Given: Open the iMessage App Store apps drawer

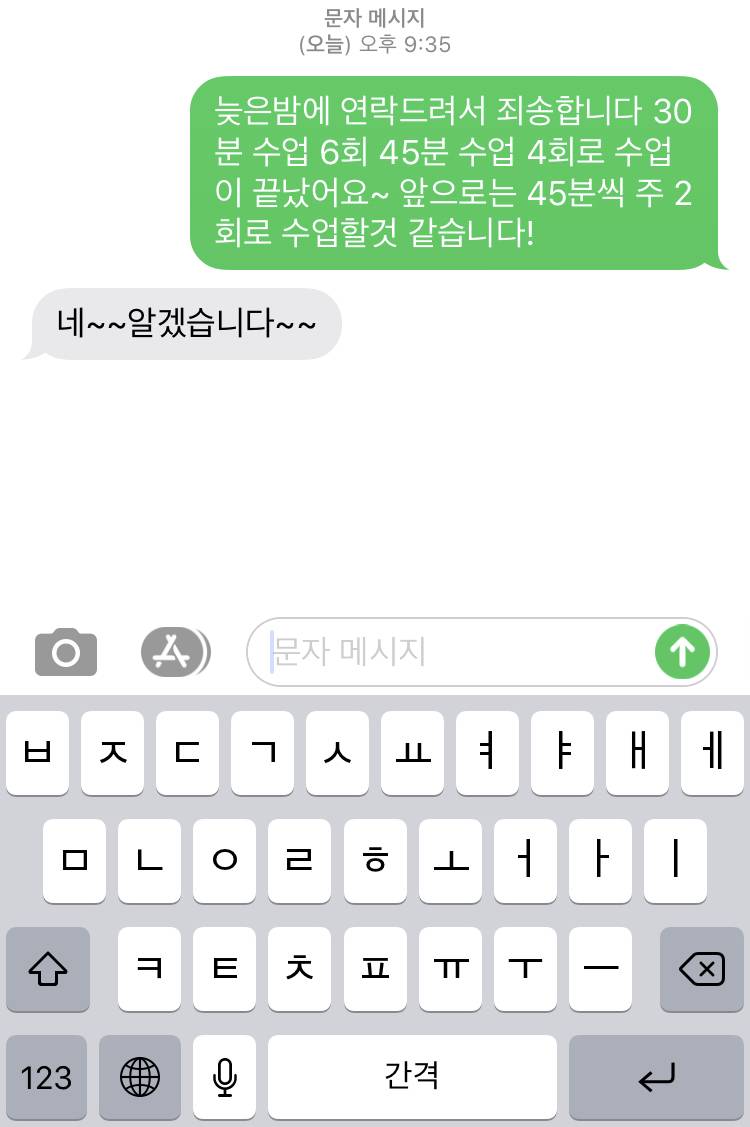Looking at the screenshot, I should pyautogui.click(x=172, y=652).
